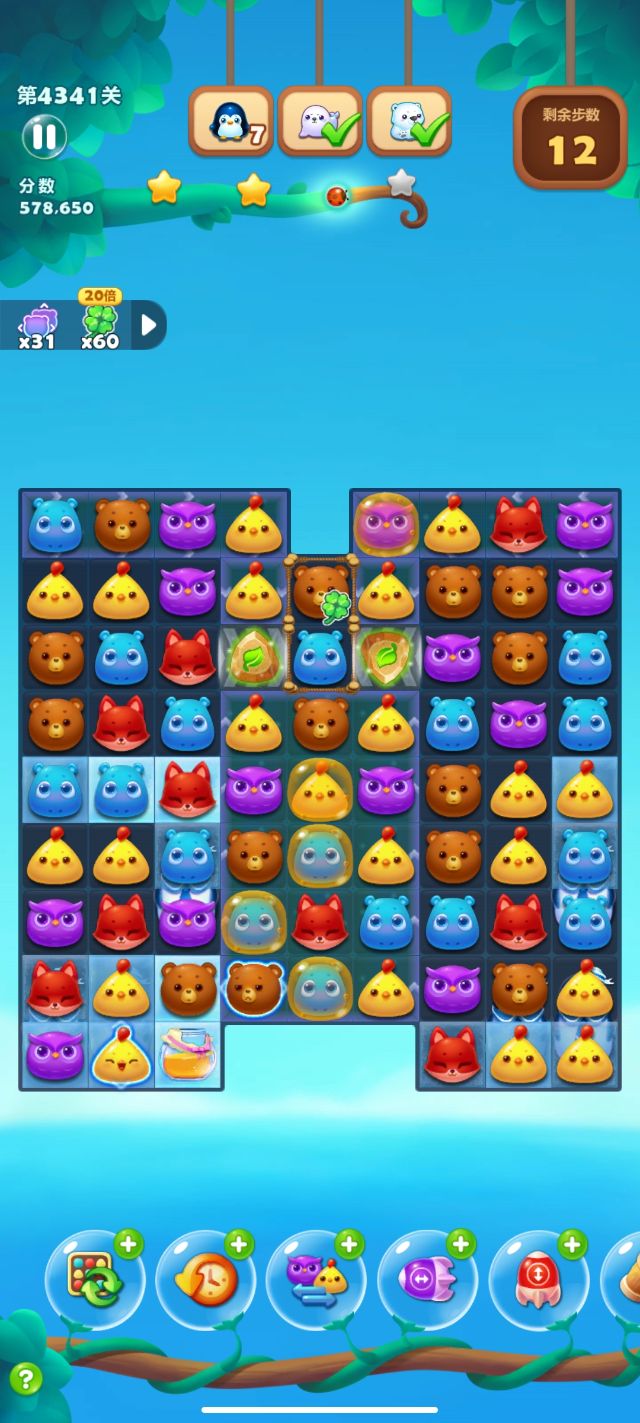Select the vertical red rocket booster

point(538,1279)
